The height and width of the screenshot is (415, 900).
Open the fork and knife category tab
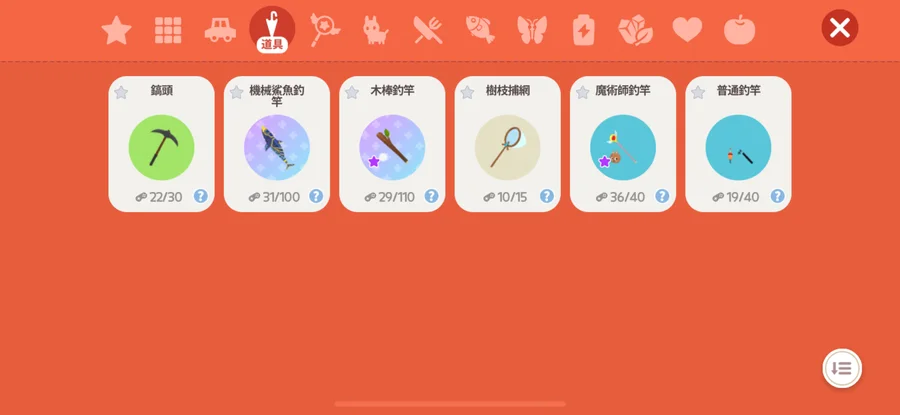pos(428,30)
